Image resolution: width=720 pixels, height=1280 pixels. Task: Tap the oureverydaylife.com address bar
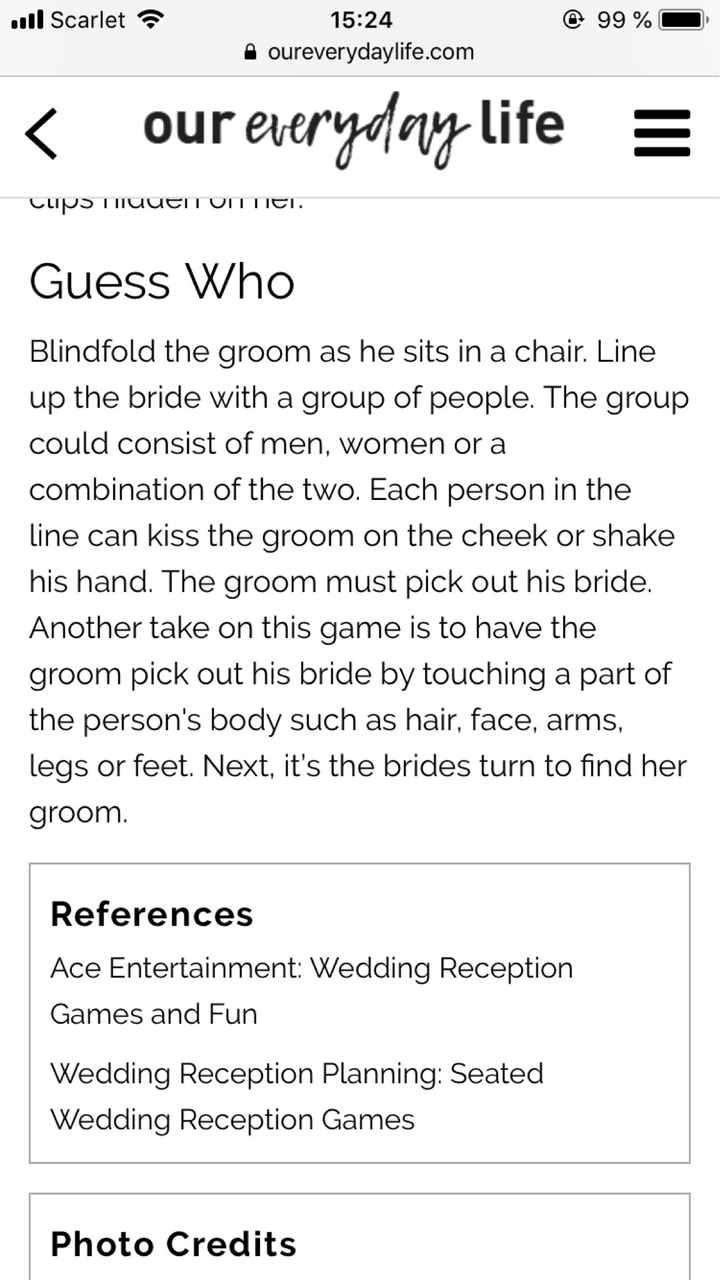pos(360,52)
